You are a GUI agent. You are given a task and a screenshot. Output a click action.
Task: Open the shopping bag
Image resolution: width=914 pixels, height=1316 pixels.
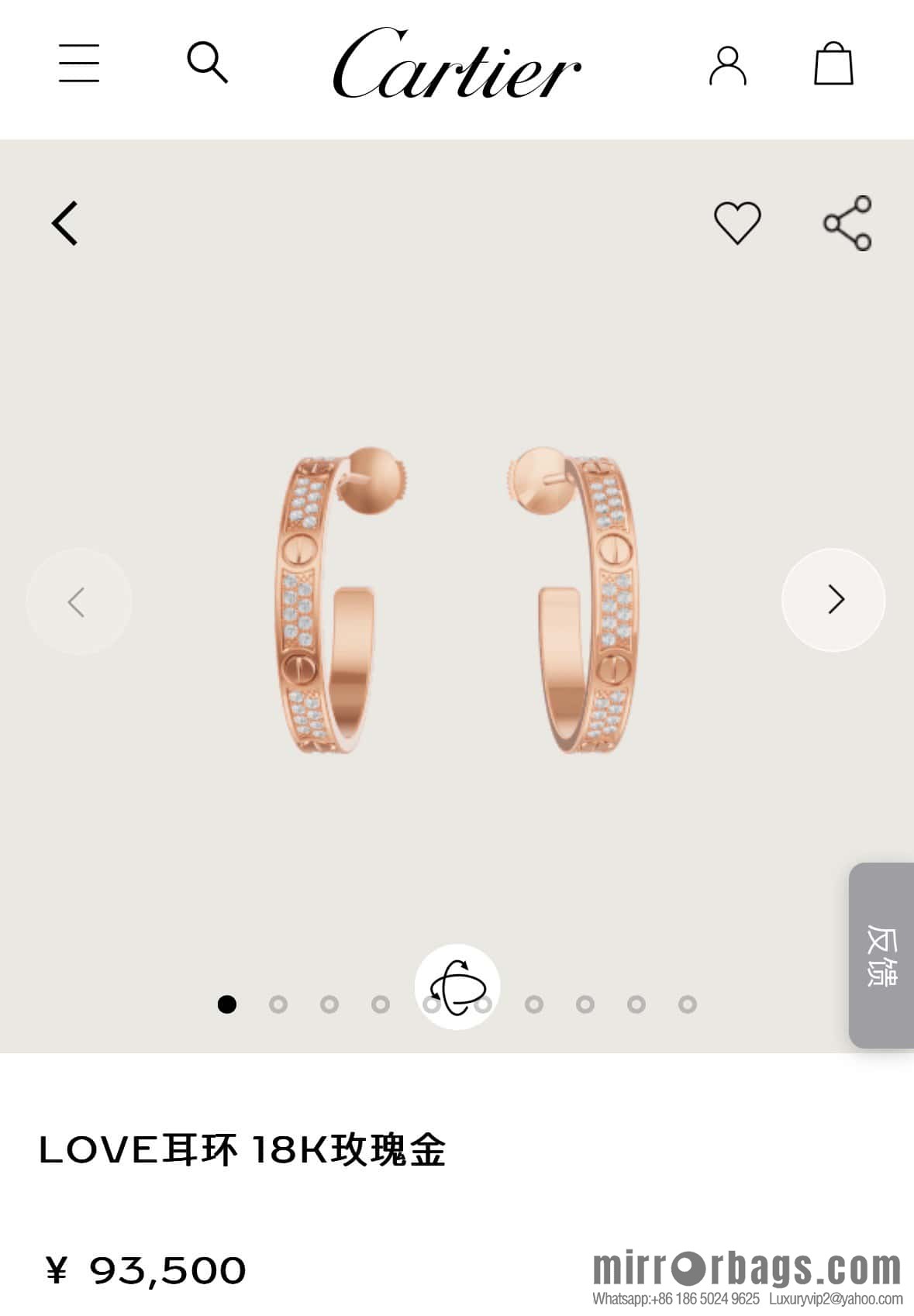[x=833, y=64]
